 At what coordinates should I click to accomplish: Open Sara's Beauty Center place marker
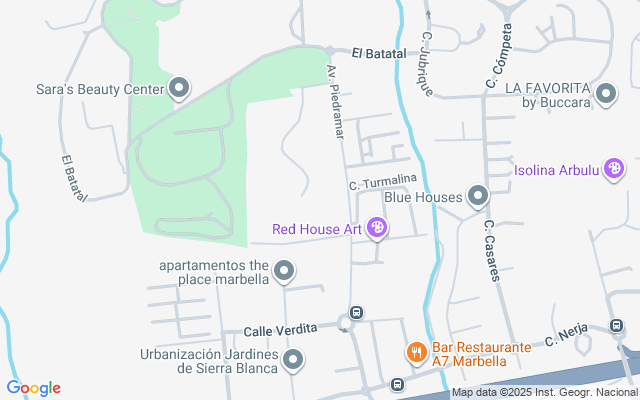(x=180, y=89)
